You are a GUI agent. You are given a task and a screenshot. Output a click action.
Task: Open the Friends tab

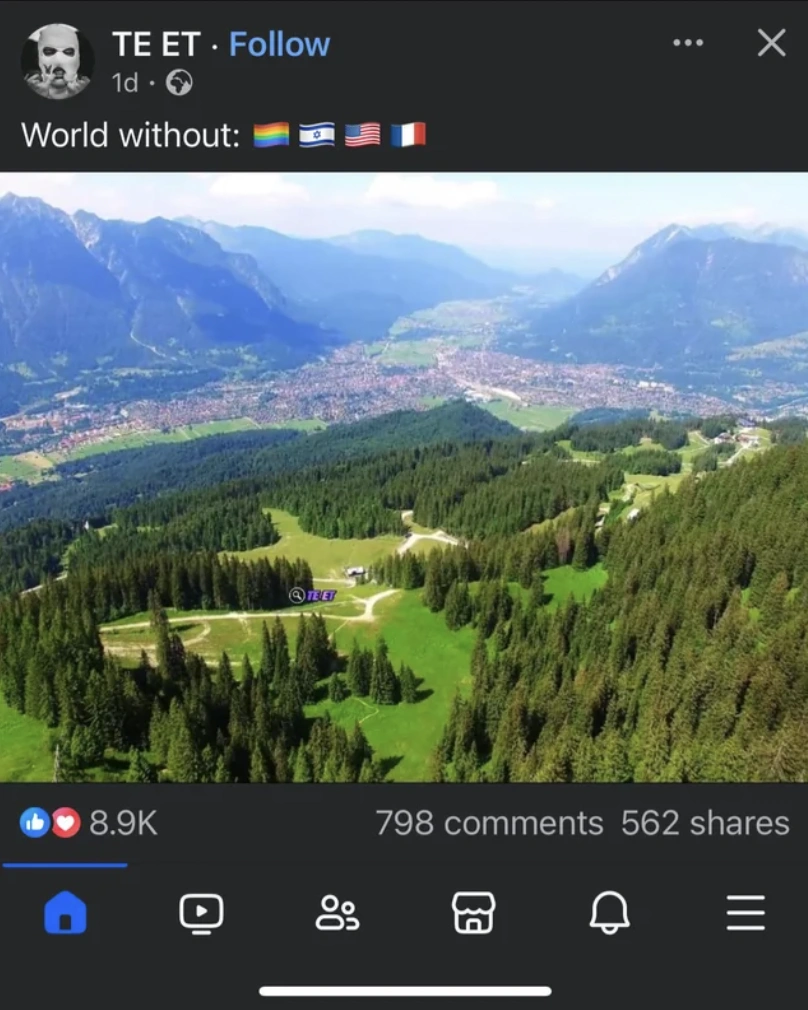(x=337, y=912)
